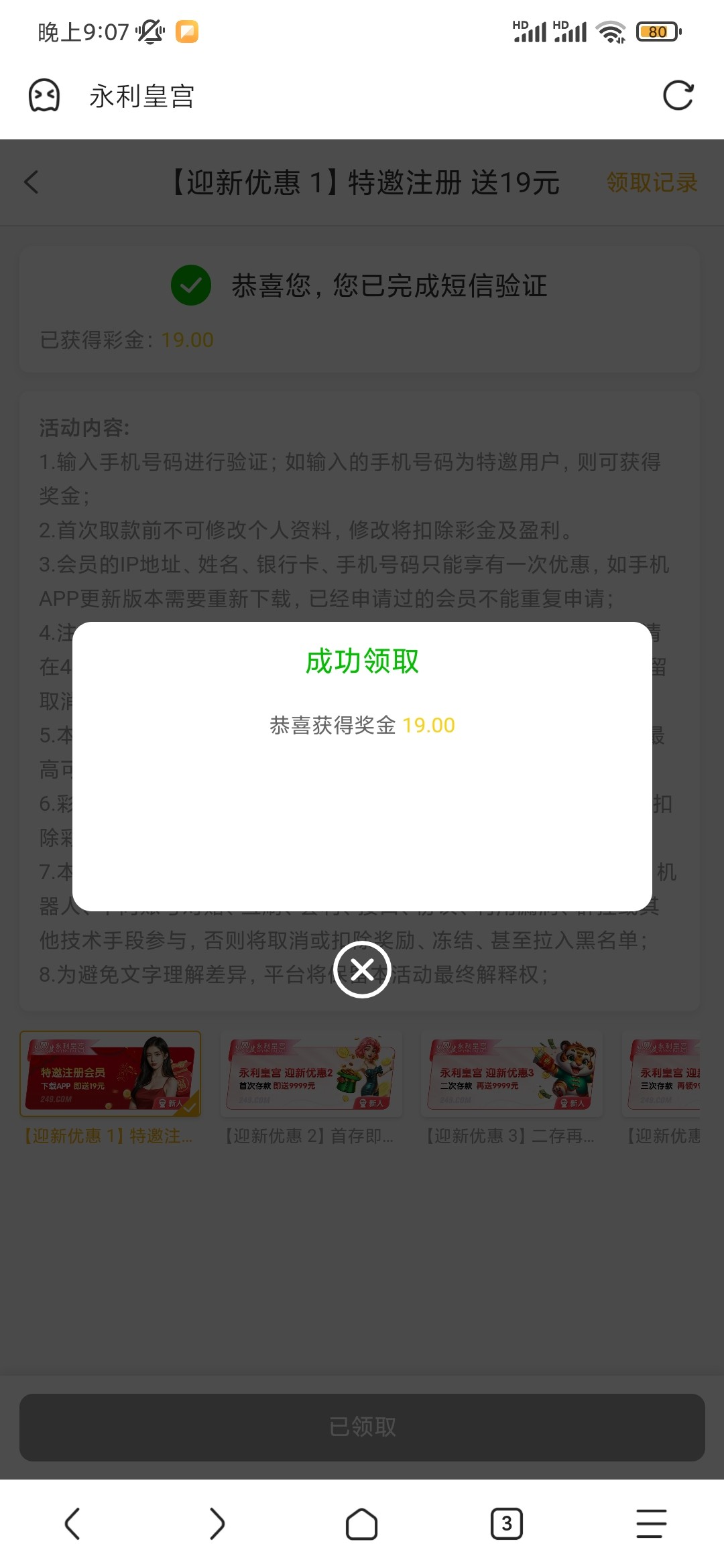Screen dimensions: 724x1568
Task: Close the 成功领取 popup
Action: click(362, 969)
